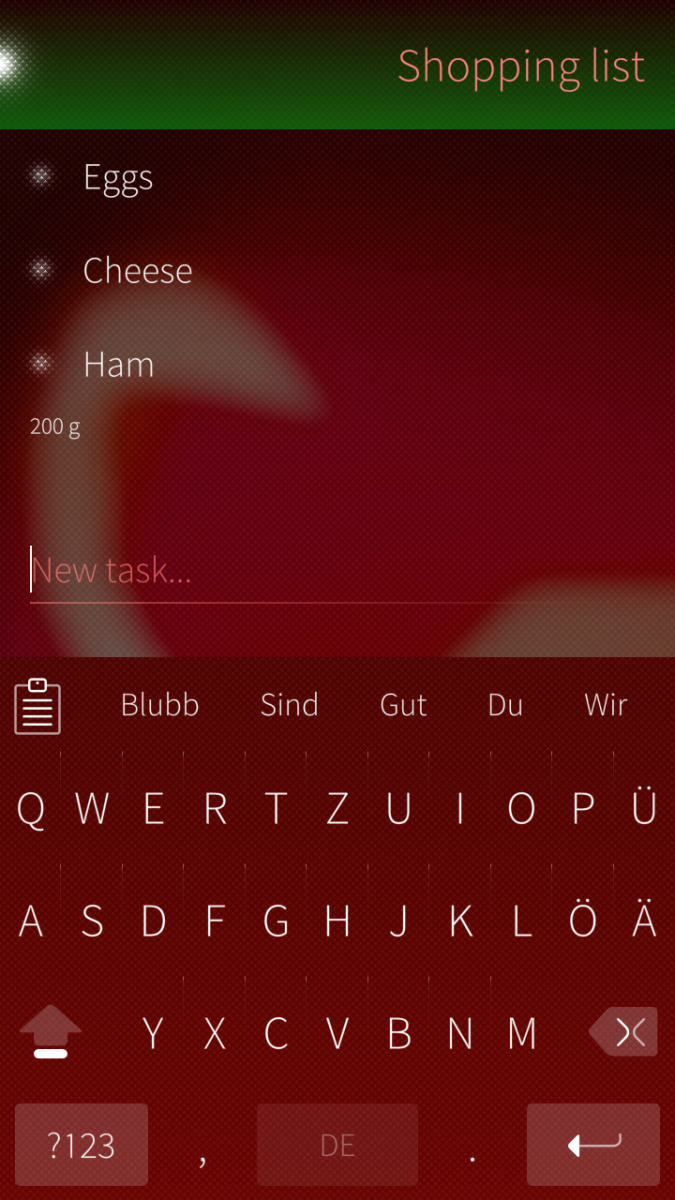Switch to the ?123 symbols keyboard
The image size is (675, 1200).
[82, 1145]
